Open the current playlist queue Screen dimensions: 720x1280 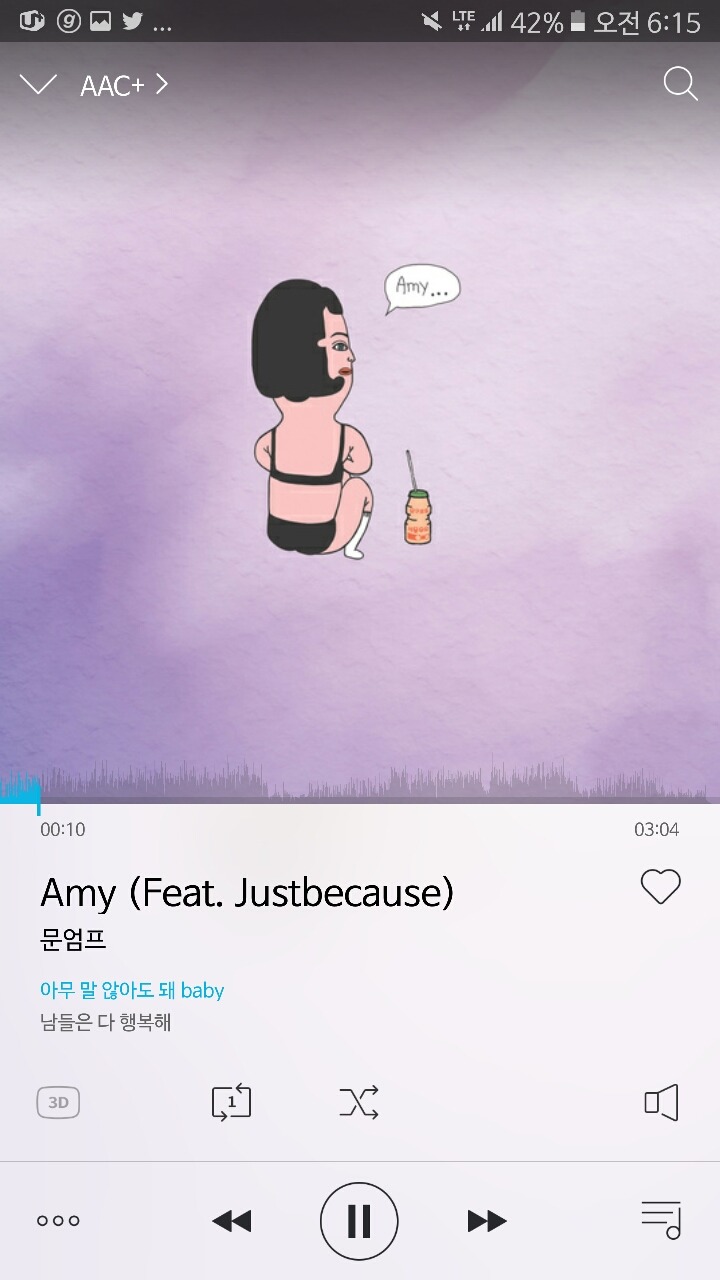click(661, 1220)
